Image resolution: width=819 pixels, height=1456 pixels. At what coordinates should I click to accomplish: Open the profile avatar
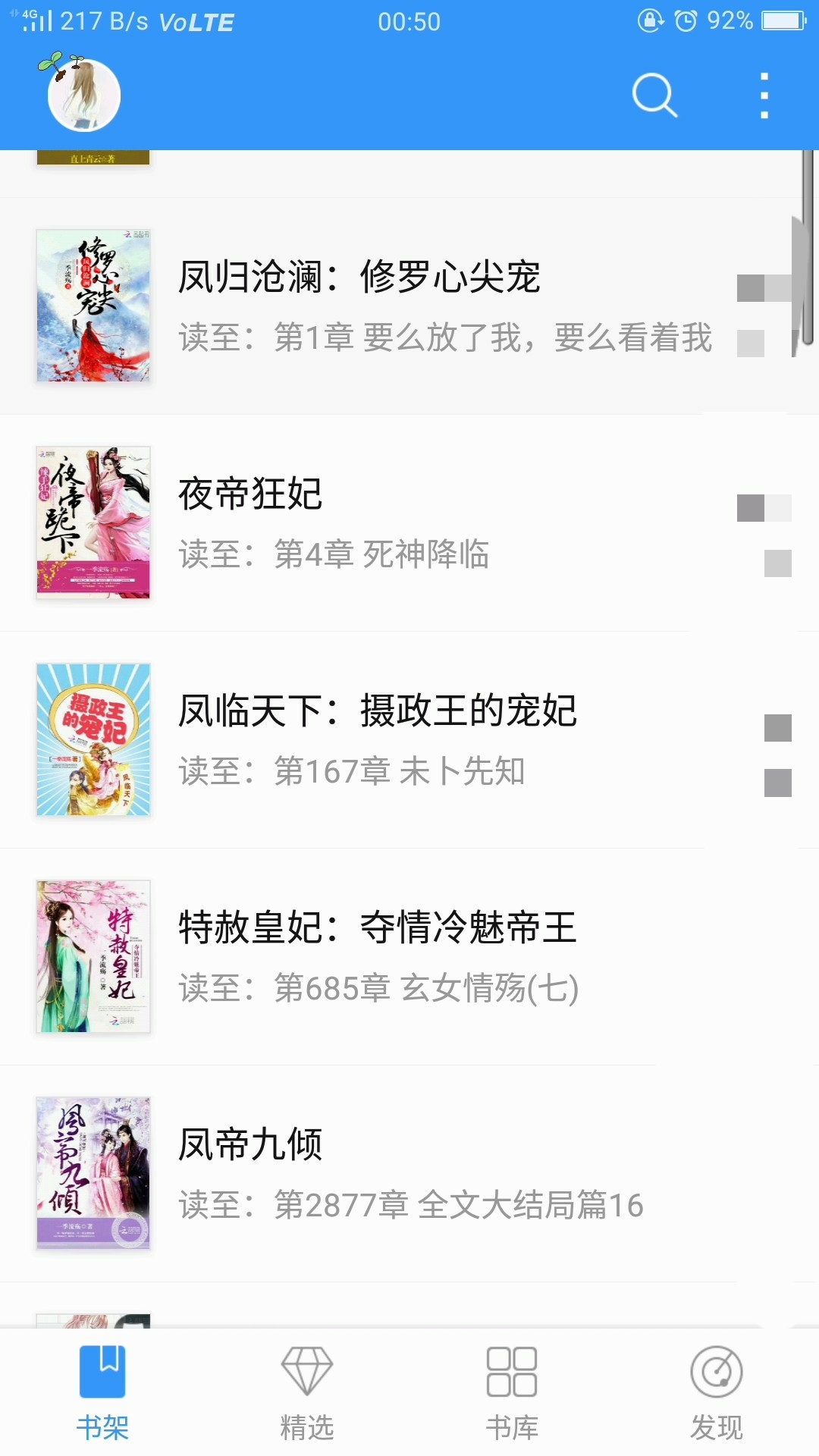coord(83,96)
